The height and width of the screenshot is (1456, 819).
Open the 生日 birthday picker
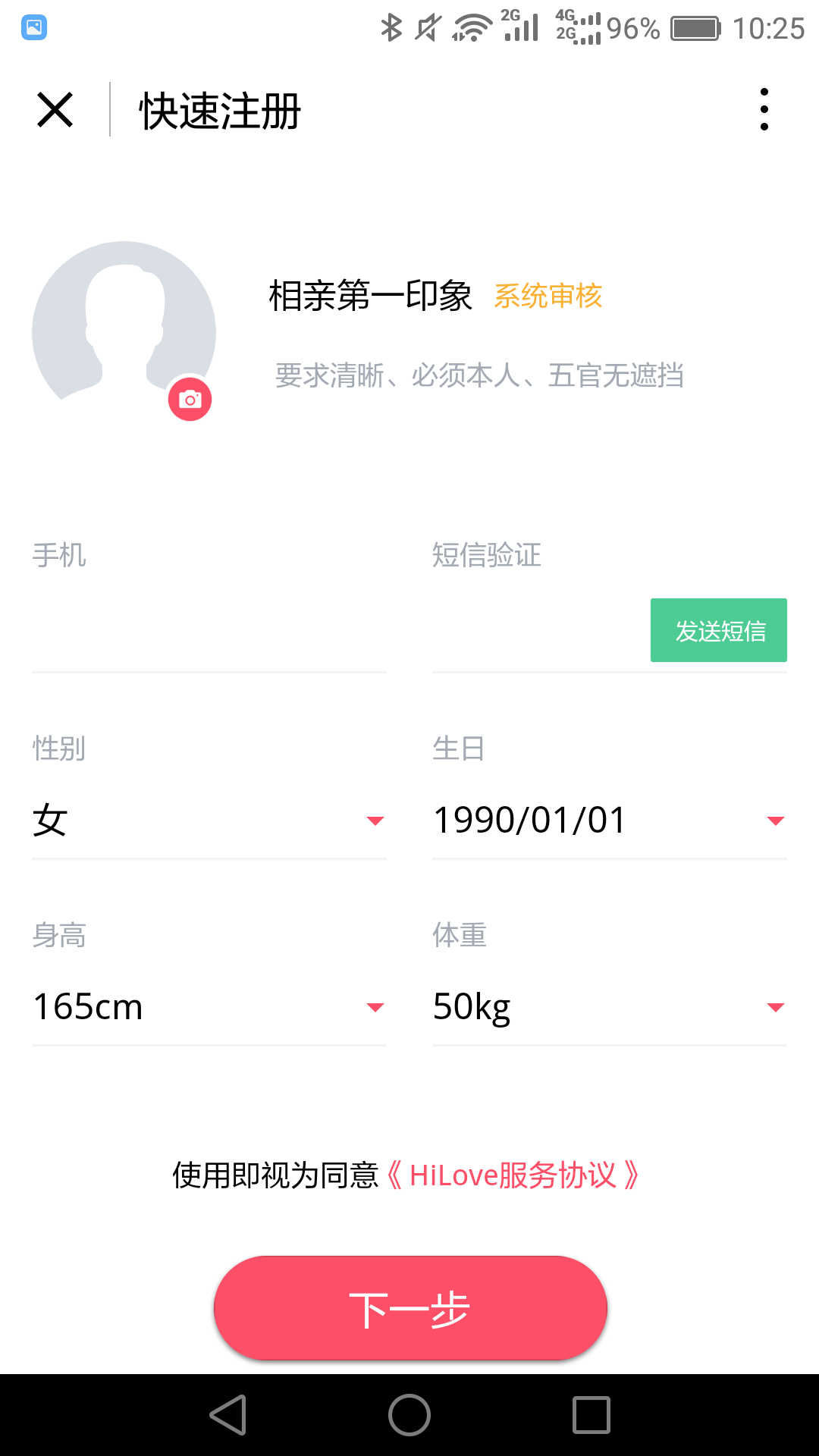tap(610, 821)
